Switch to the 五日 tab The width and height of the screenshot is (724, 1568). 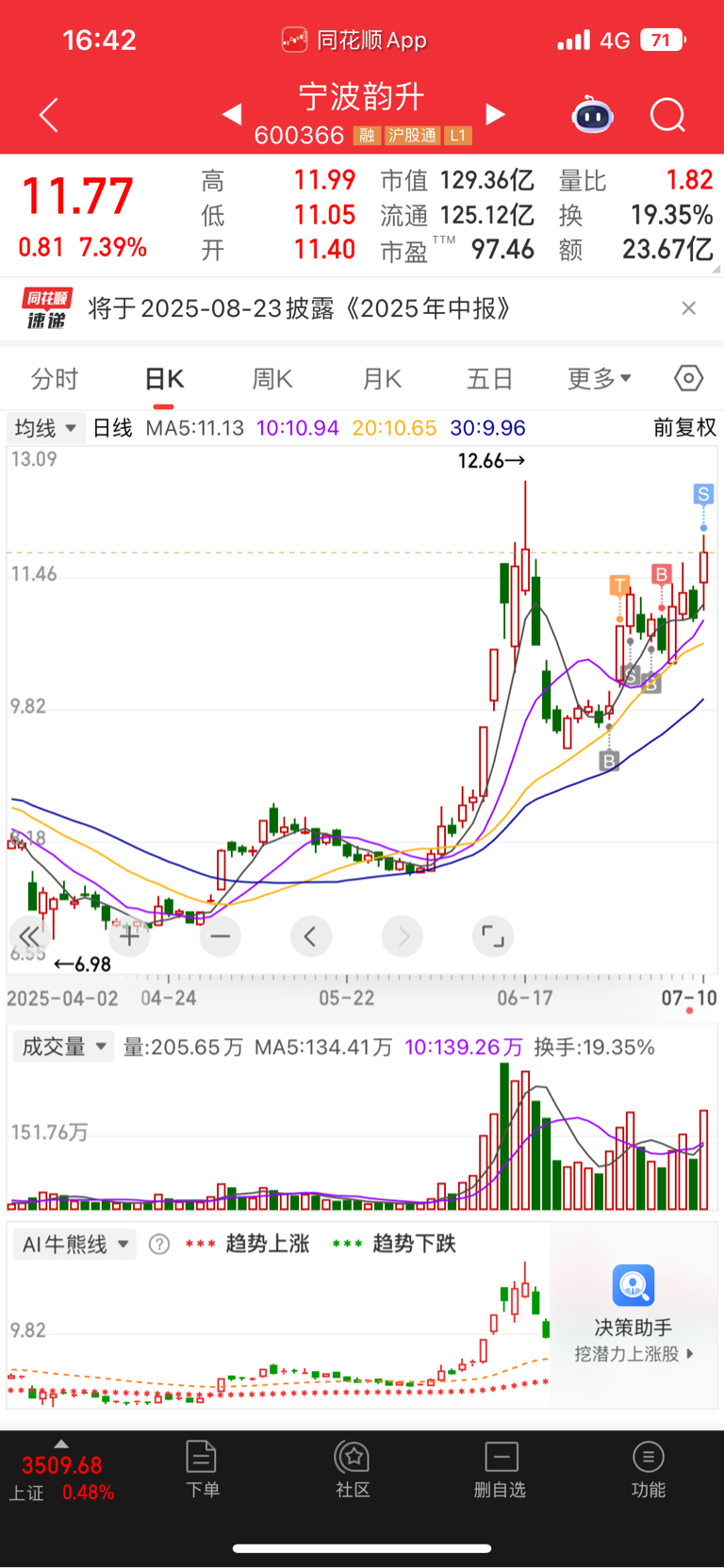pos(490,379)
